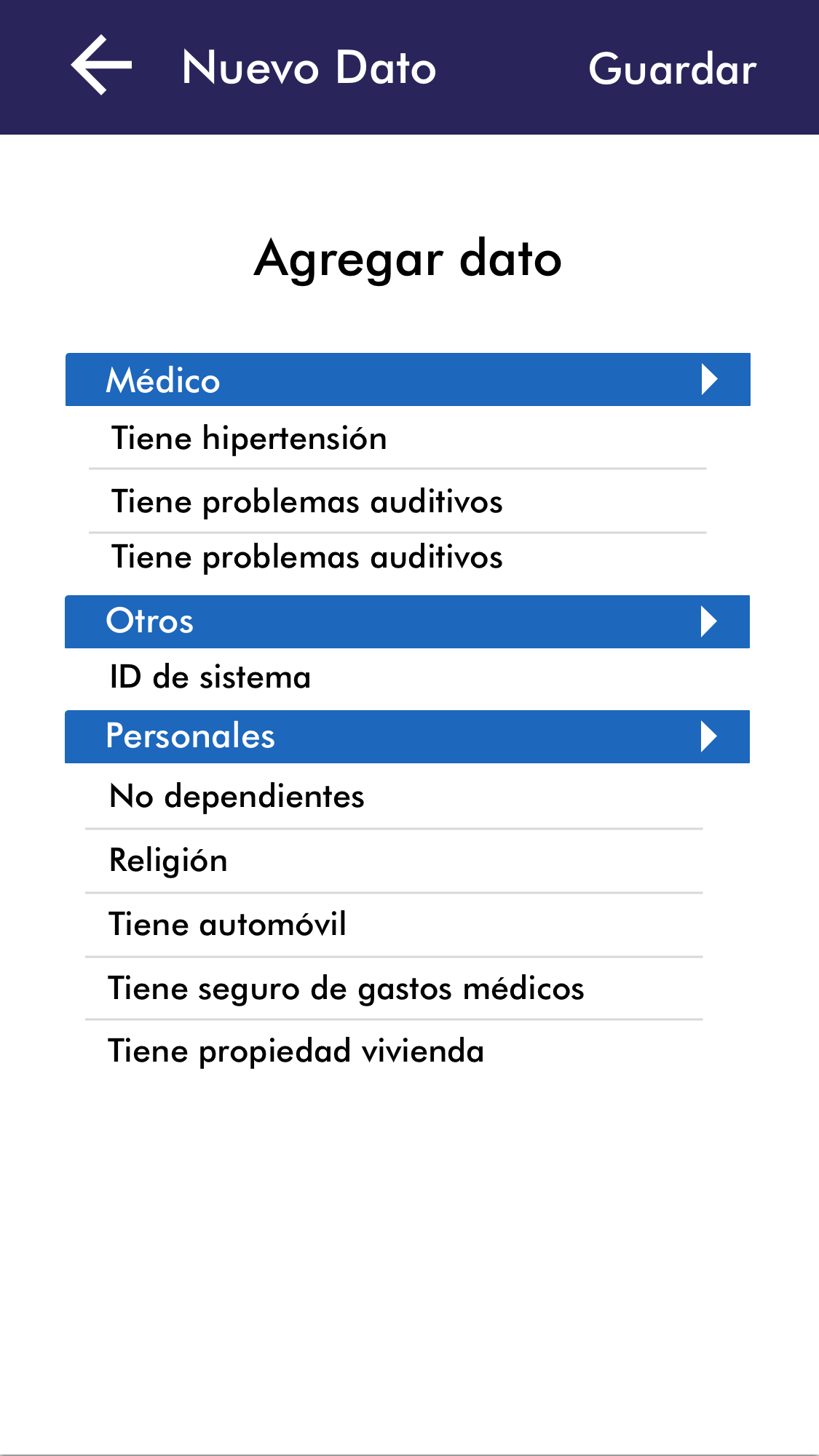Save with the Guardar button
This screenshot has height=1456, width=819.
[x=672, y=69]
